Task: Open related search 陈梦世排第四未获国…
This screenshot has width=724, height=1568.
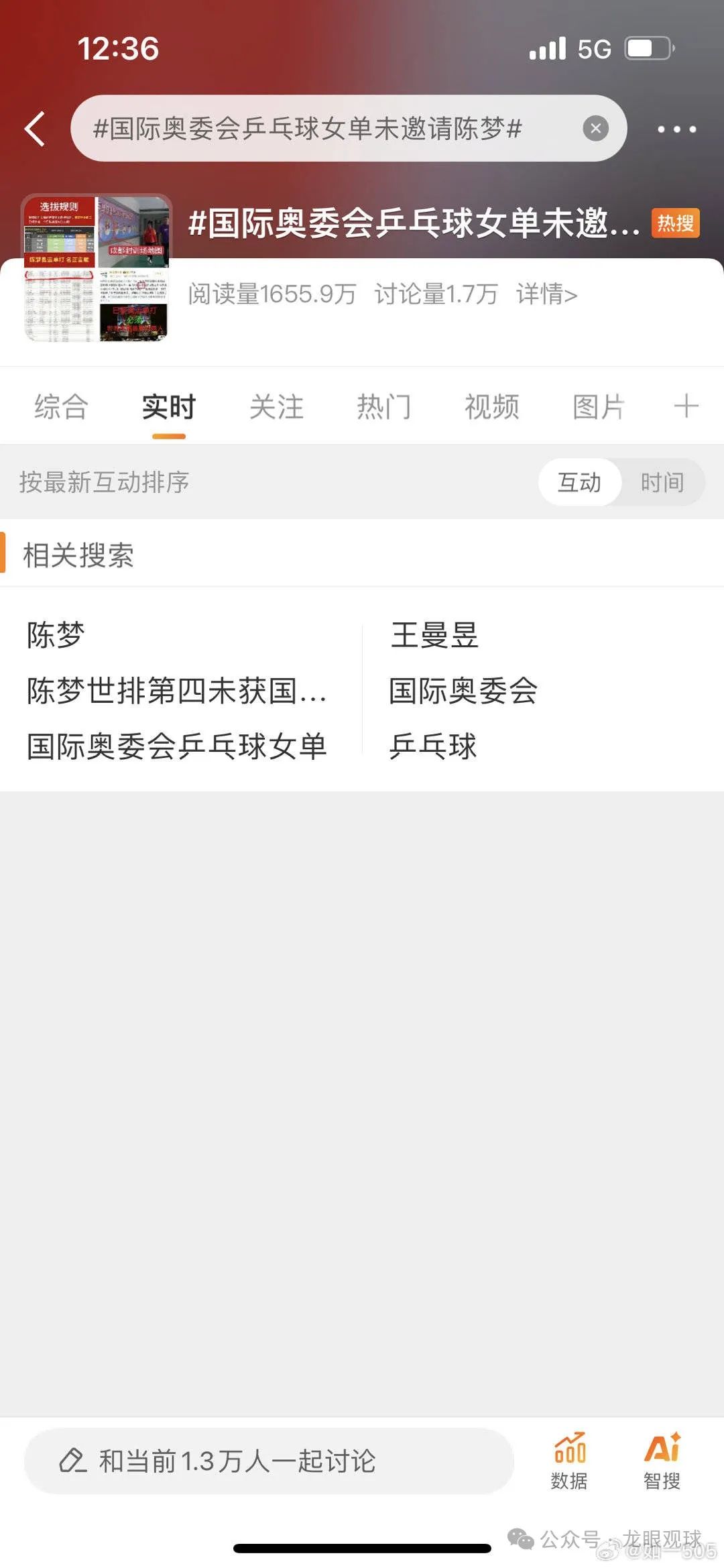Action: tap(176, 691)
